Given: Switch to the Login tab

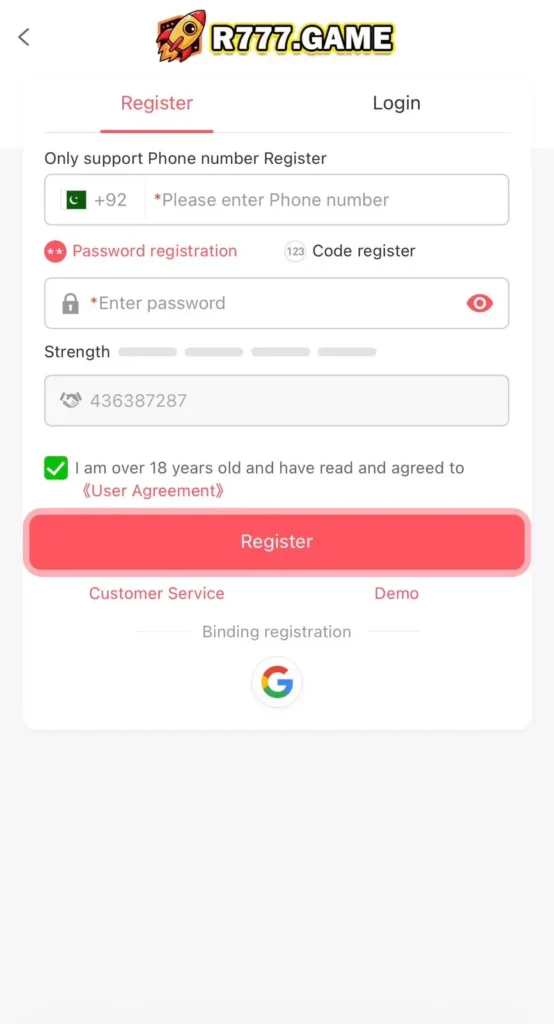Looking at the screenshot, I should point(396,103).
